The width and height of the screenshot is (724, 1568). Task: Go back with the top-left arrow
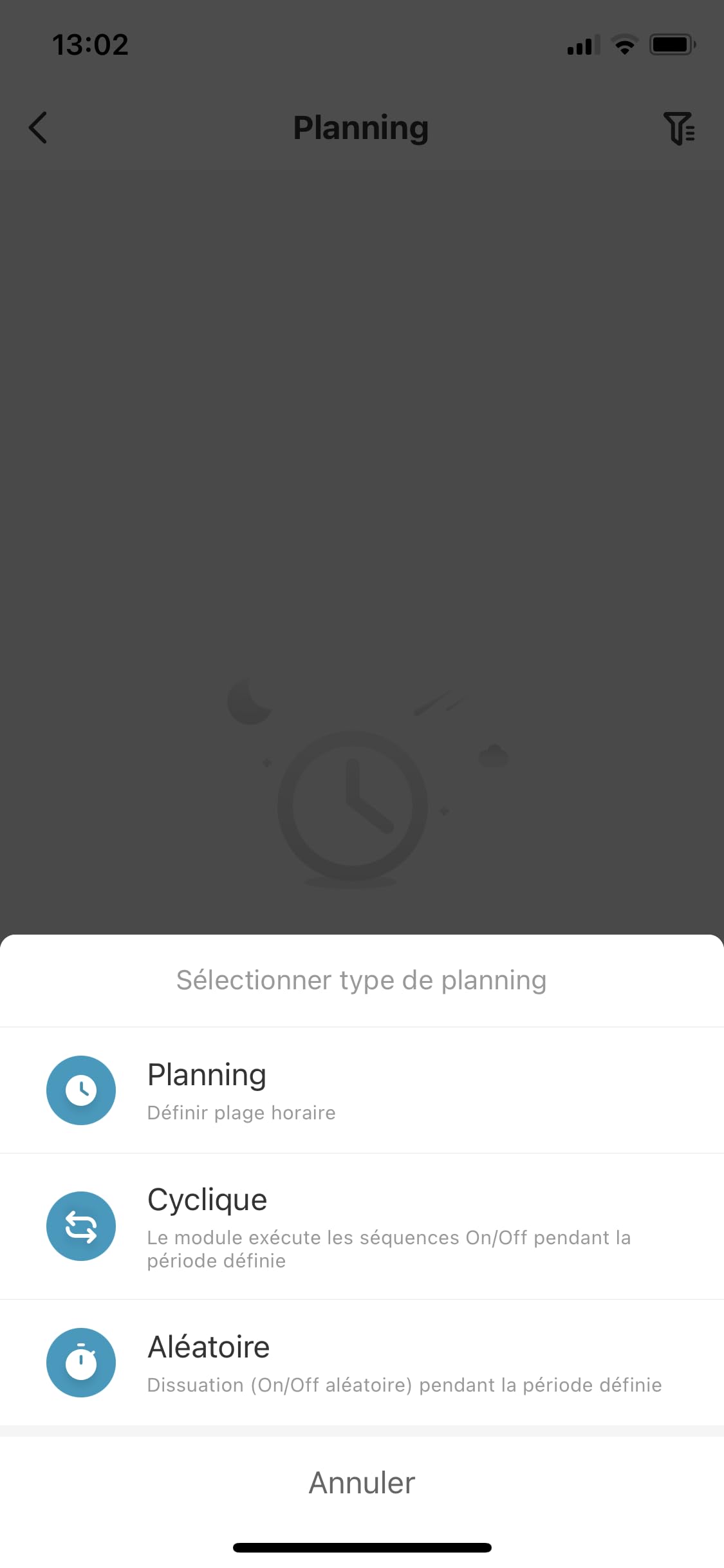point(39,127)
